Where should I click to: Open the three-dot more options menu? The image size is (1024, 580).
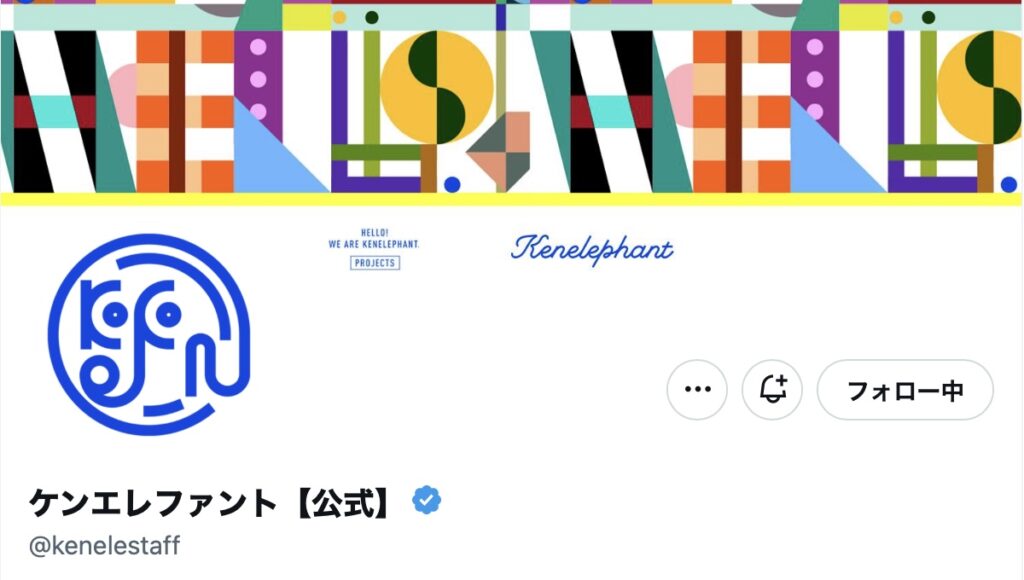(x=697, y=390)
